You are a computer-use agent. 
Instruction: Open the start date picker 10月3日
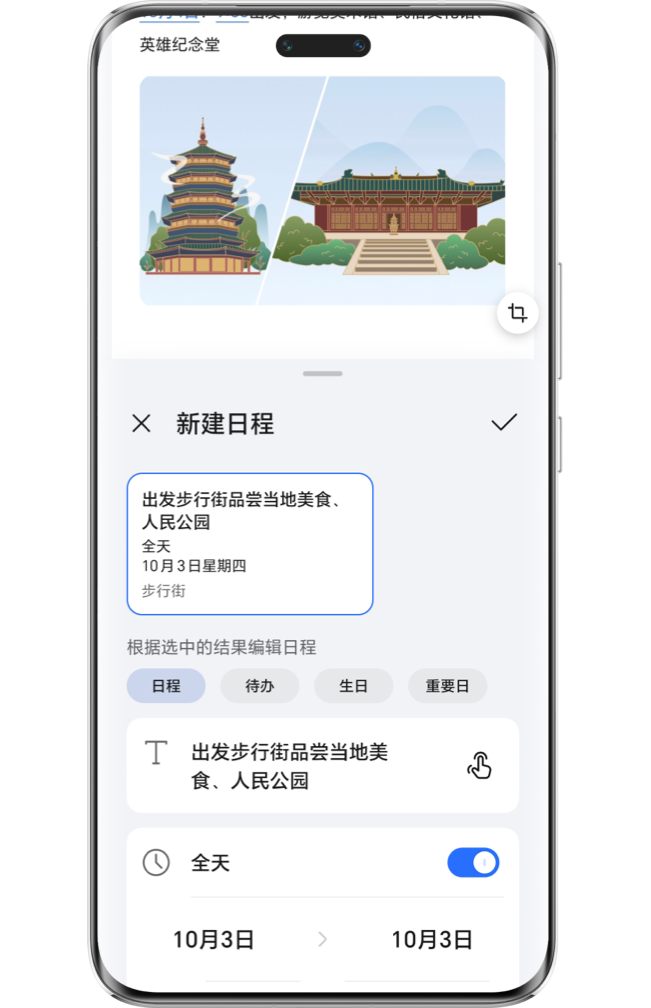(213, 939)
